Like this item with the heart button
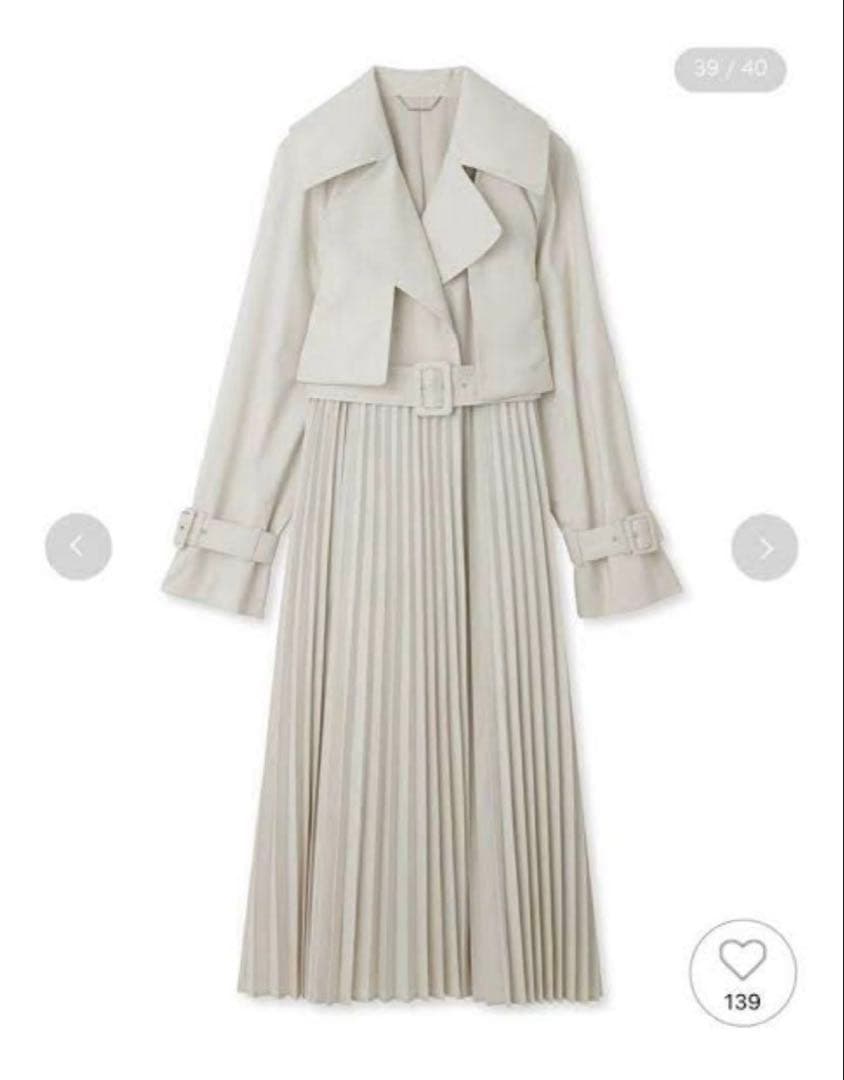Image resolution: width=844 pixels, height=1080 pixels. pyautogui.click(x=743, y=970)
